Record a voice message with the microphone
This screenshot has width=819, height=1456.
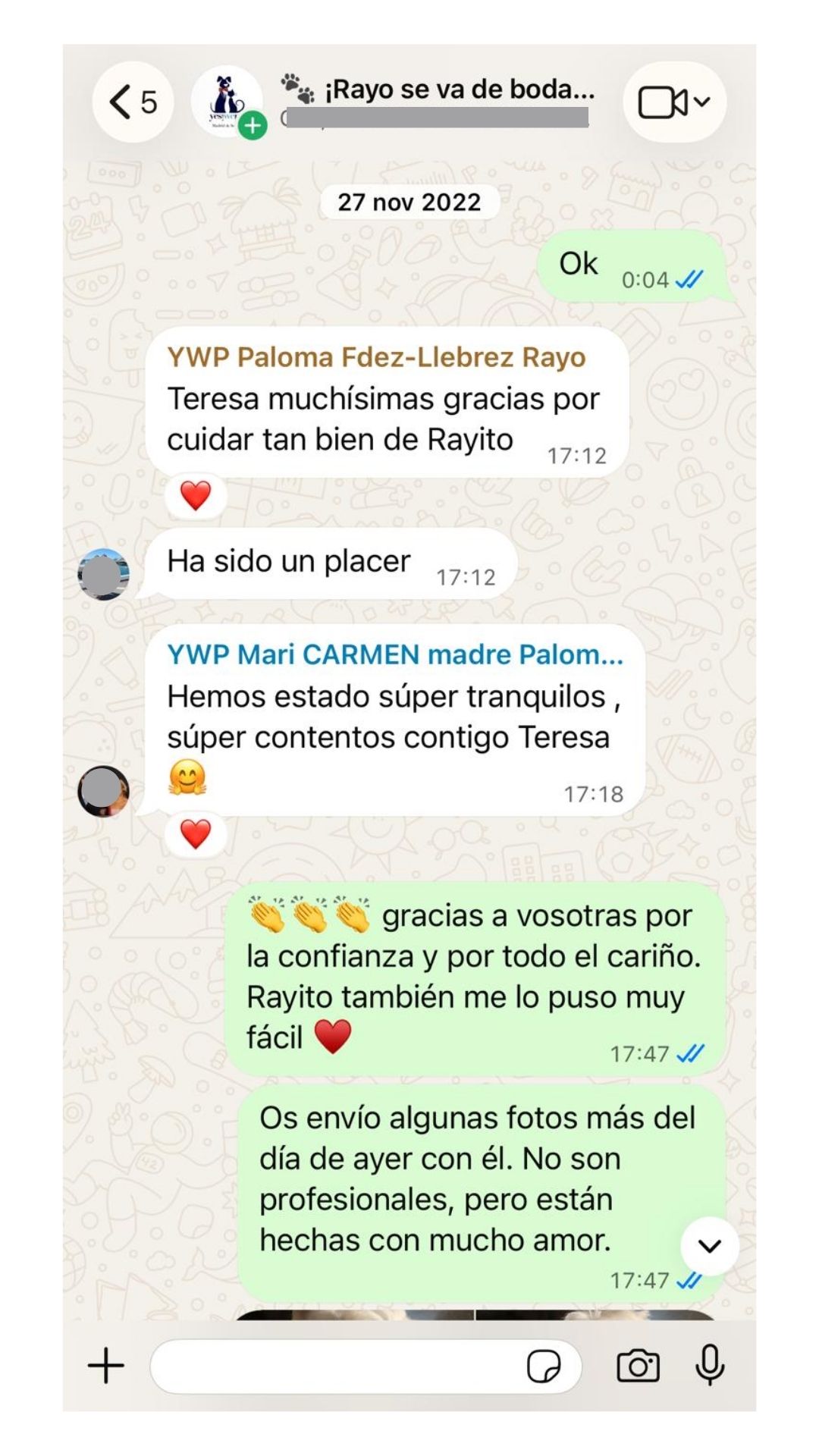coord(710,1365)
